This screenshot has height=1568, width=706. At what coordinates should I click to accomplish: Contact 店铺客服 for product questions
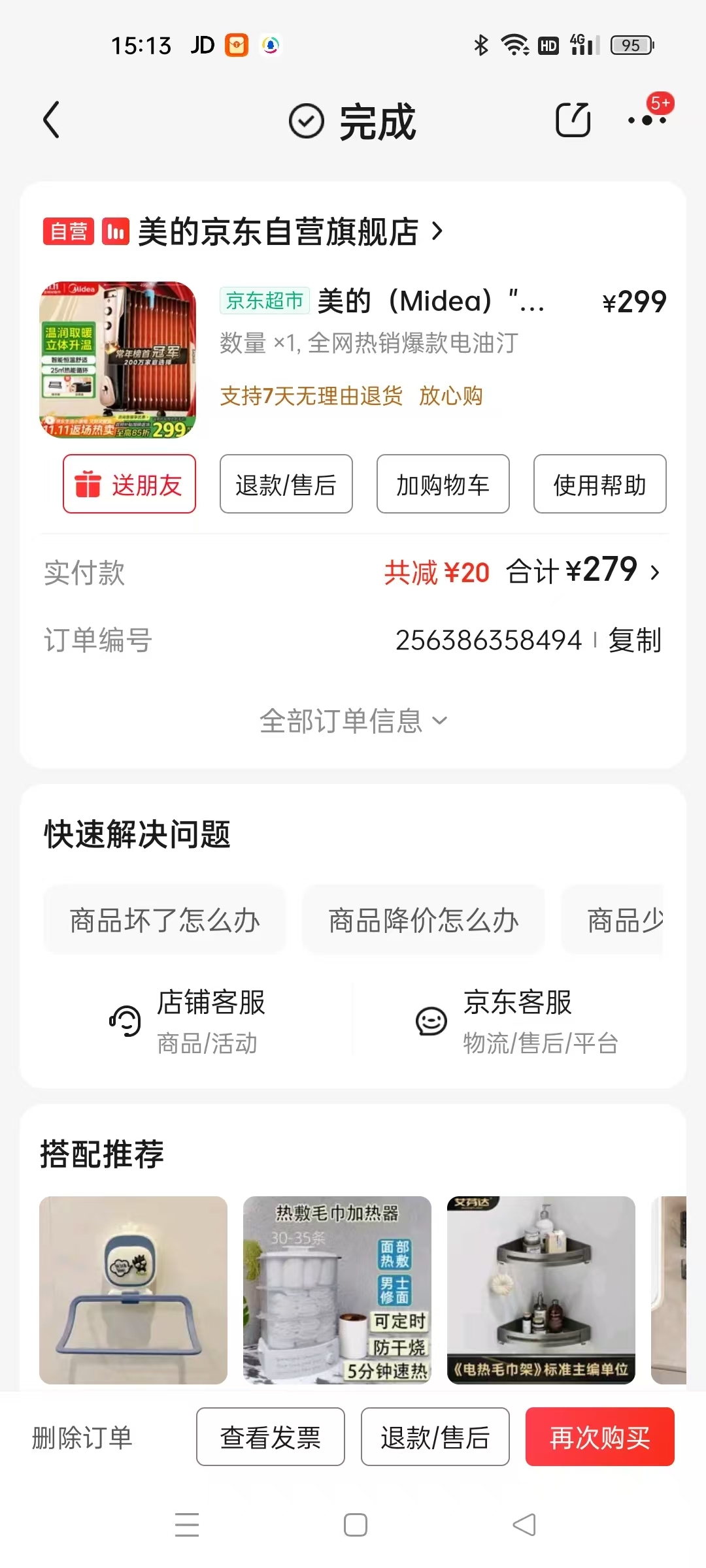point(190,1021)
